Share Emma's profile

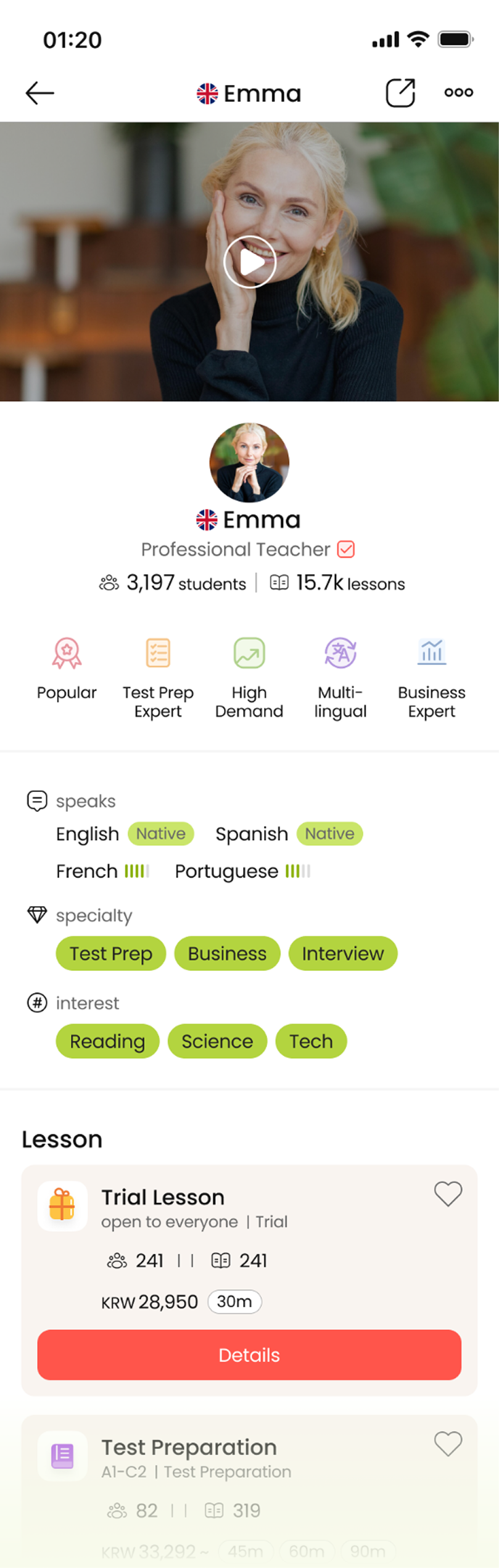400,93
